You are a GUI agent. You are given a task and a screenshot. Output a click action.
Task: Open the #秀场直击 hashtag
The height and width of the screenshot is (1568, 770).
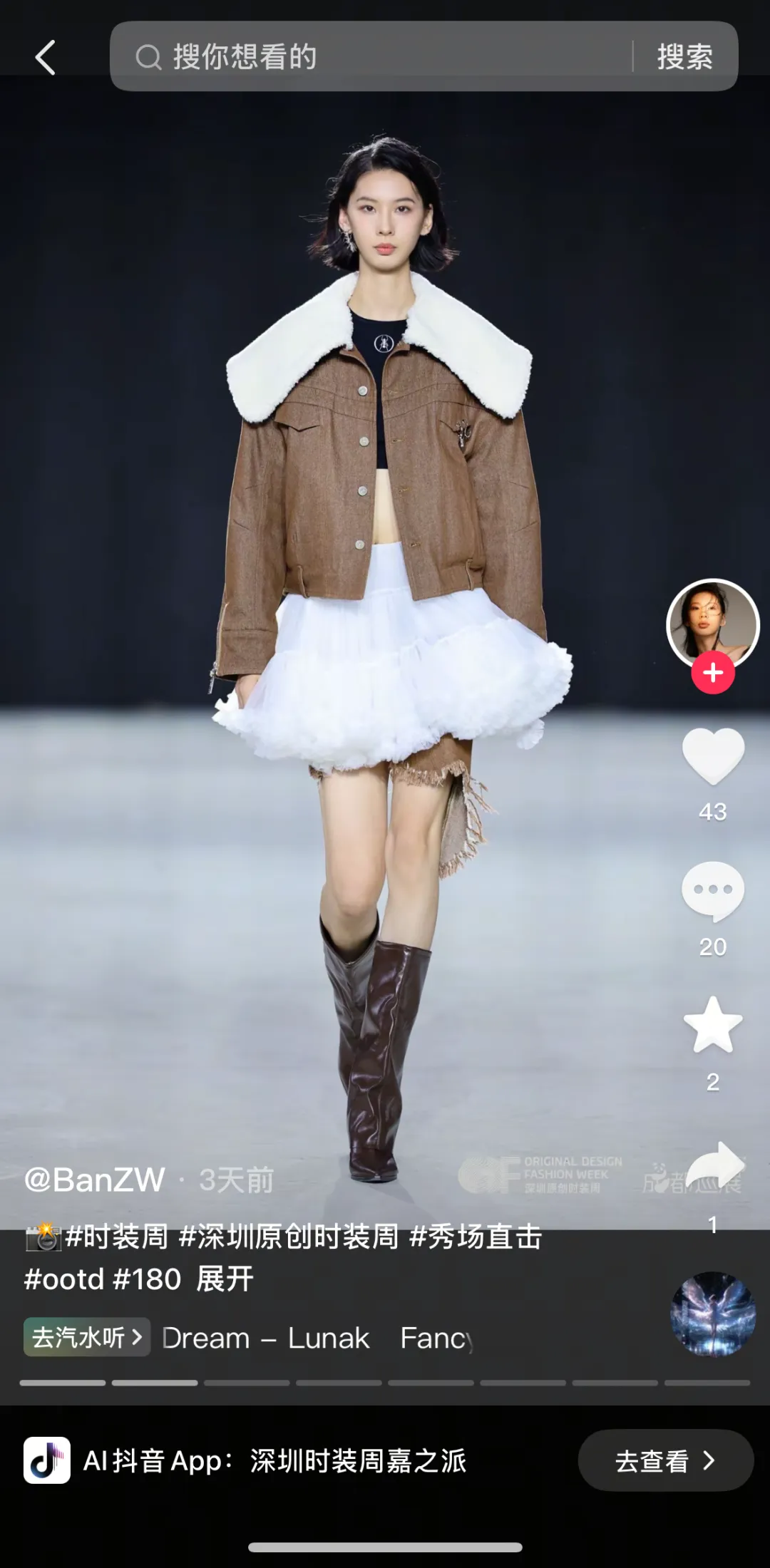click(476, 1237)
